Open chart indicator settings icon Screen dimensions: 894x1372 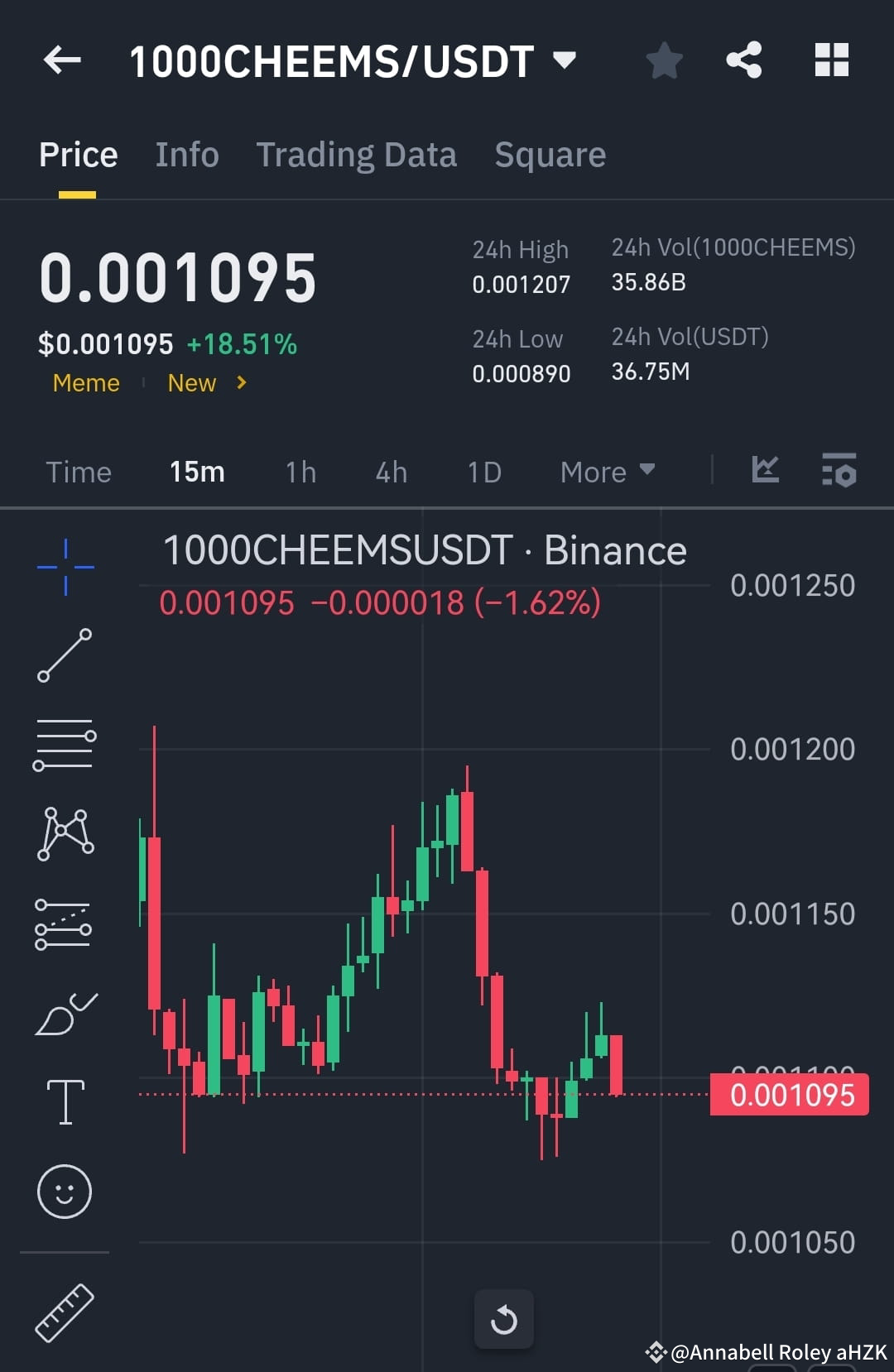(x=839, y=472)
